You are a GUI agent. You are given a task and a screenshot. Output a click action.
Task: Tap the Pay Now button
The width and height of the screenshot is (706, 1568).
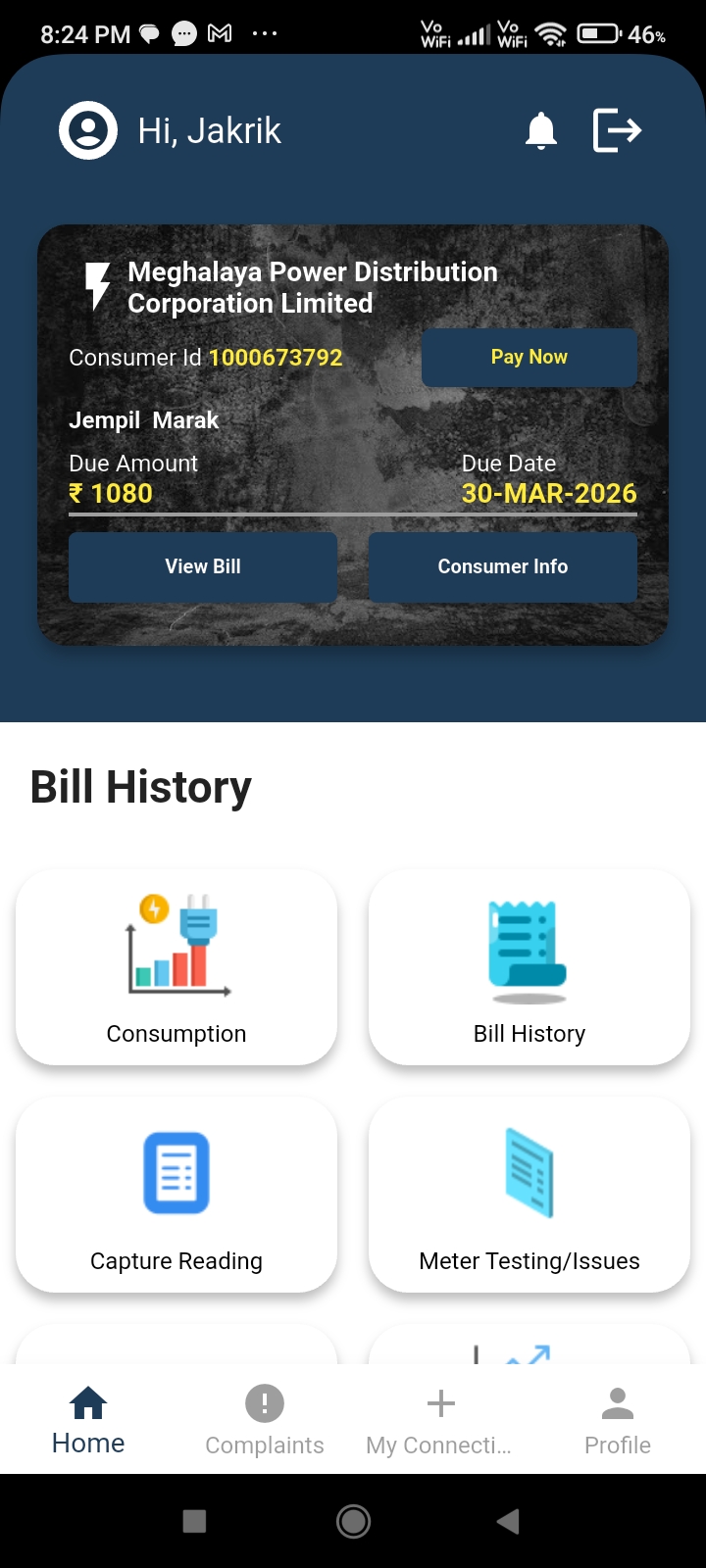click(529, 358)
